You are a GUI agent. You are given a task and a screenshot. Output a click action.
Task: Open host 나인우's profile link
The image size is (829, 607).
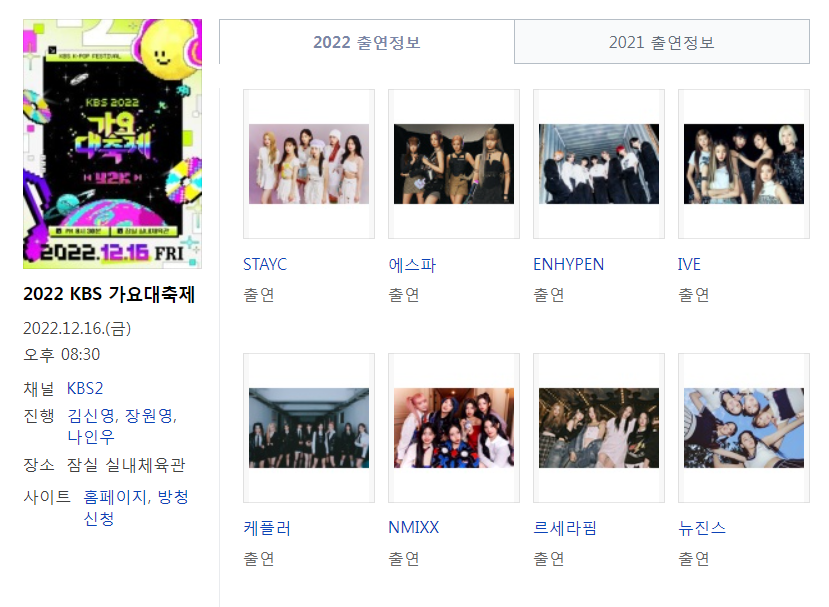[92, 437]
